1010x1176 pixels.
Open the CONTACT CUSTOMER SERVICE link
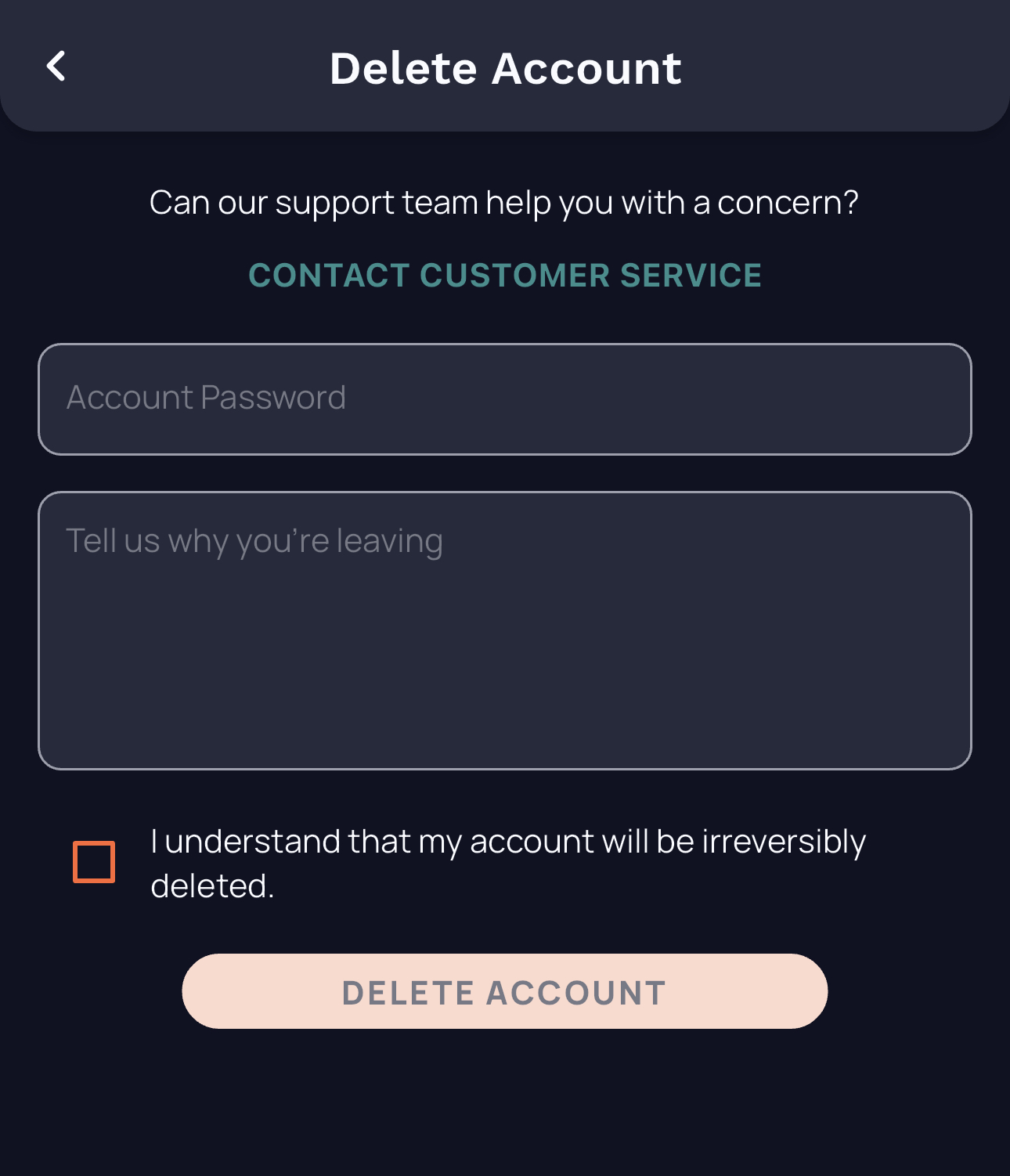pyautogui.click(x=505, y=276)
